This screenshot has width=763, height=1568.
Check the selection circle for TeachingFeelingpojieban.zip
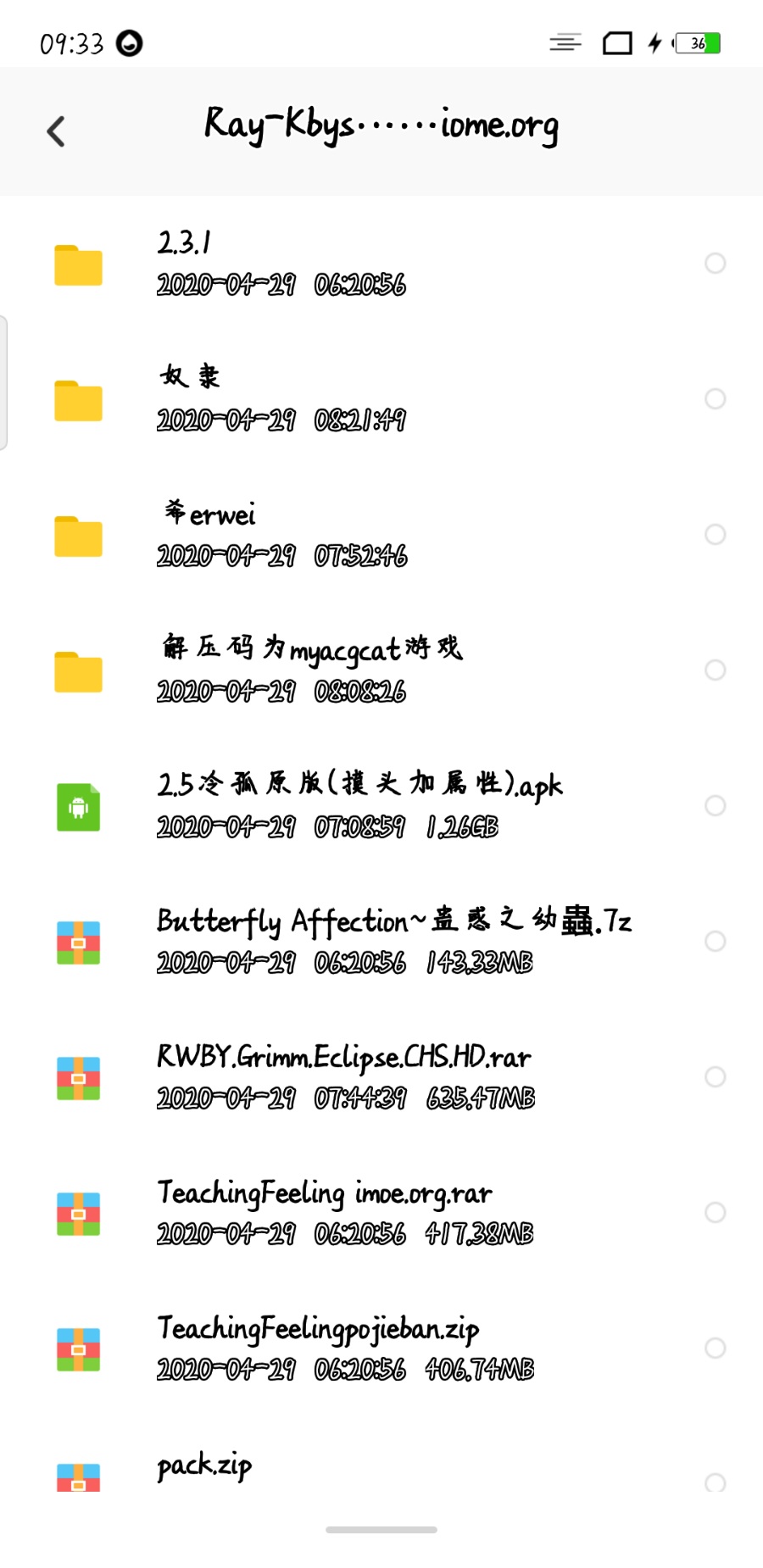click(716, 1348)
